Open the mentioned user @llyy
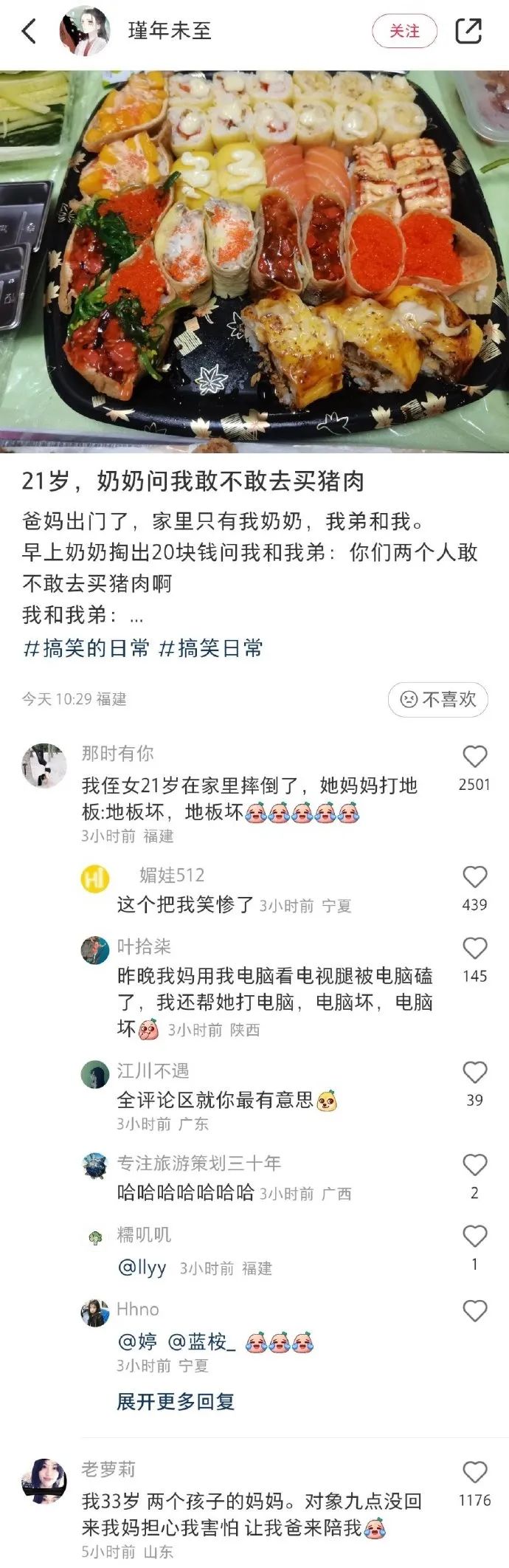This screenshot has height=1568, width=509. tap(142, 1268)
